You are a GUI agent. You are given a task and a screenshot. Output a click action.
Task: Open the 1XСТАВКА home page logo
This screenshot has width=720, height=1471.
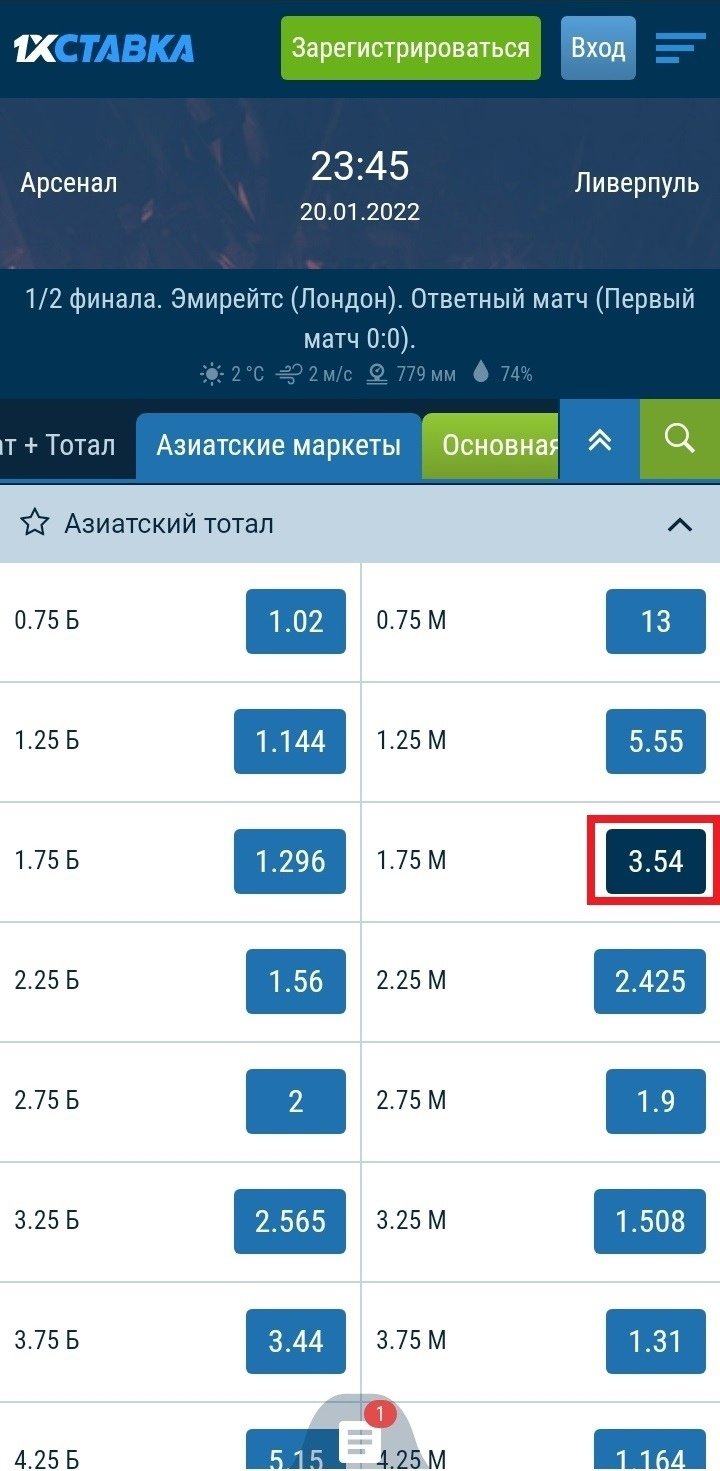point(104,48)
